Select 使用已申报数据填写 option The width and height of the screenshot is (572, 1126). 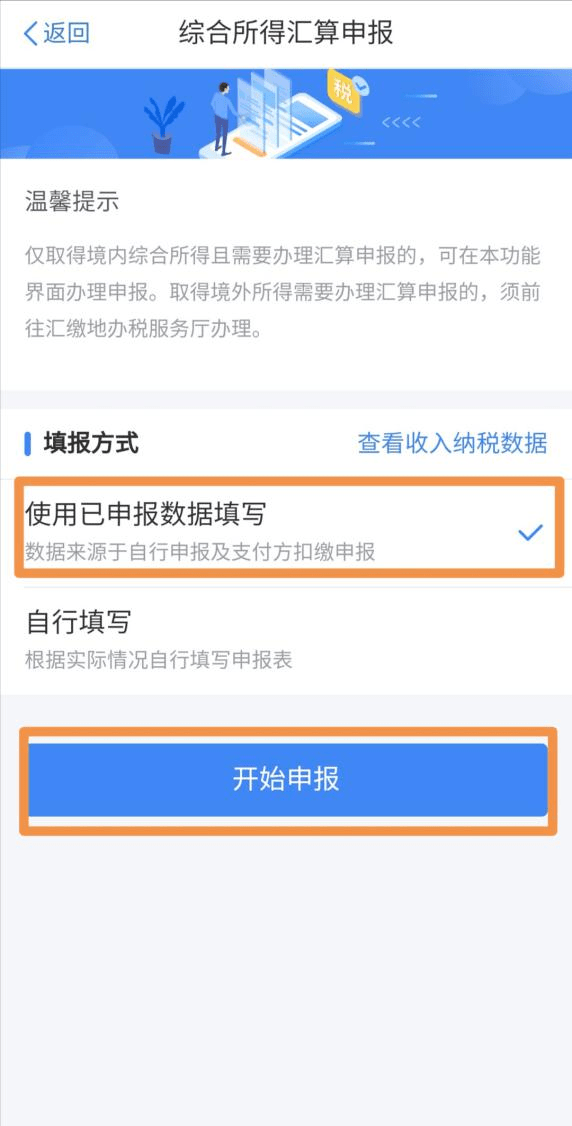tap(286, 531)
